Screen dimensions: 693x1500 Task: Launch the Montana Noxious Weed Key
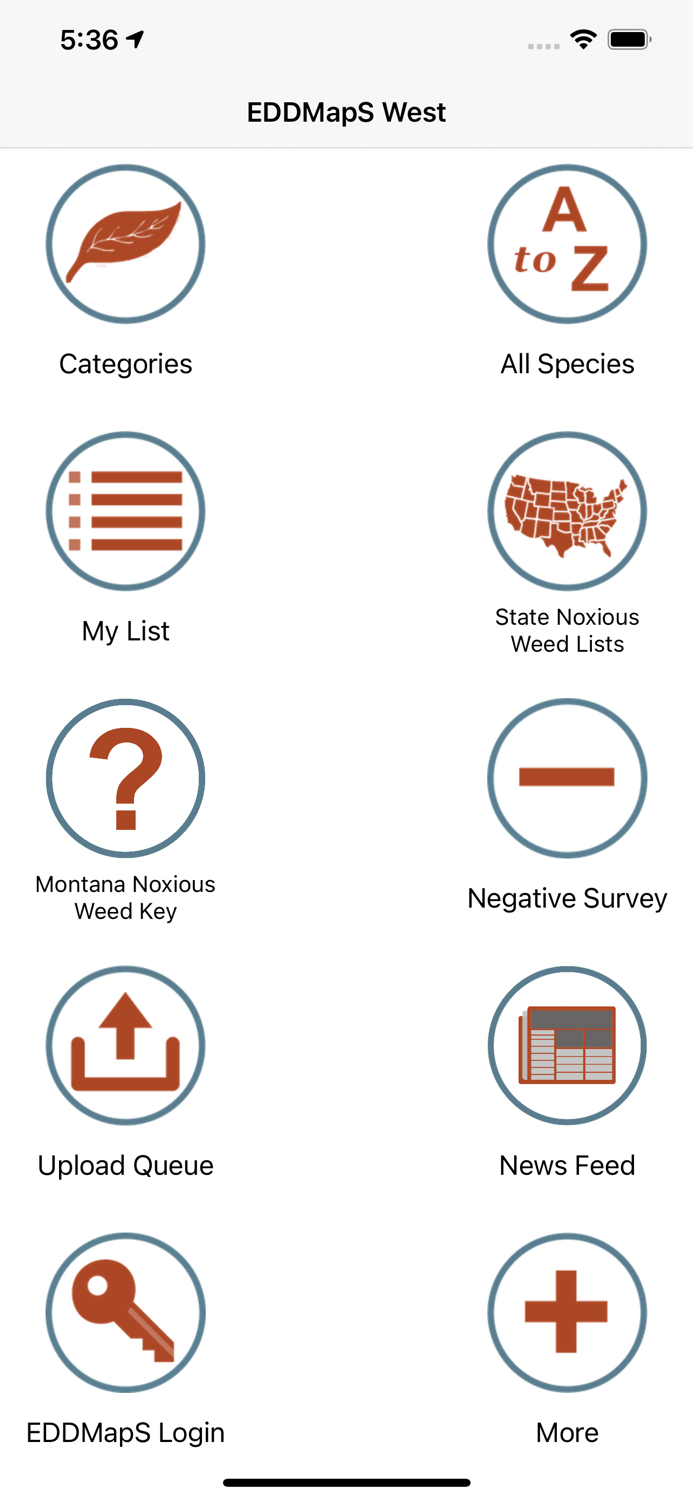126,778
